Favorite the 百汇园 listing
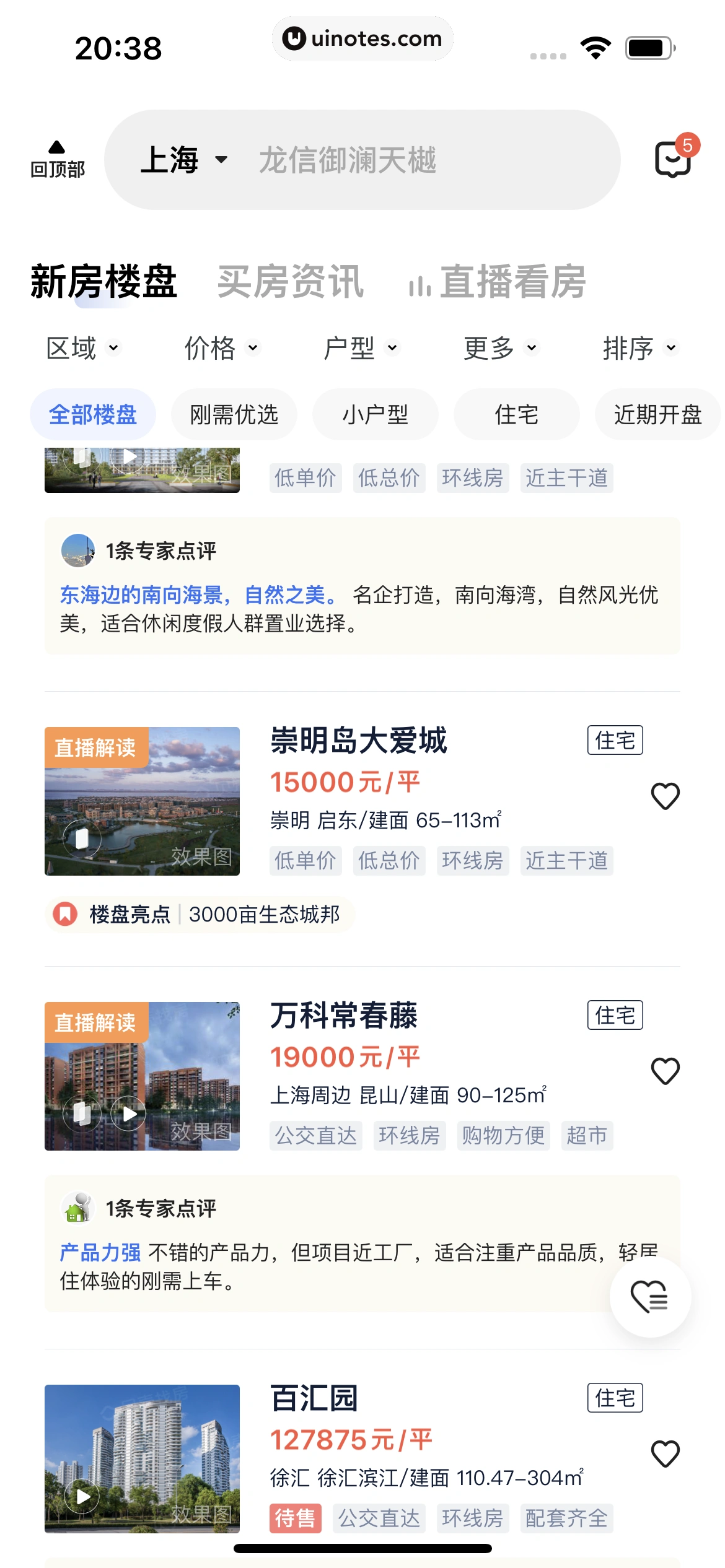Screen dimensions: 725x1568 click(x=666, y=1454)
